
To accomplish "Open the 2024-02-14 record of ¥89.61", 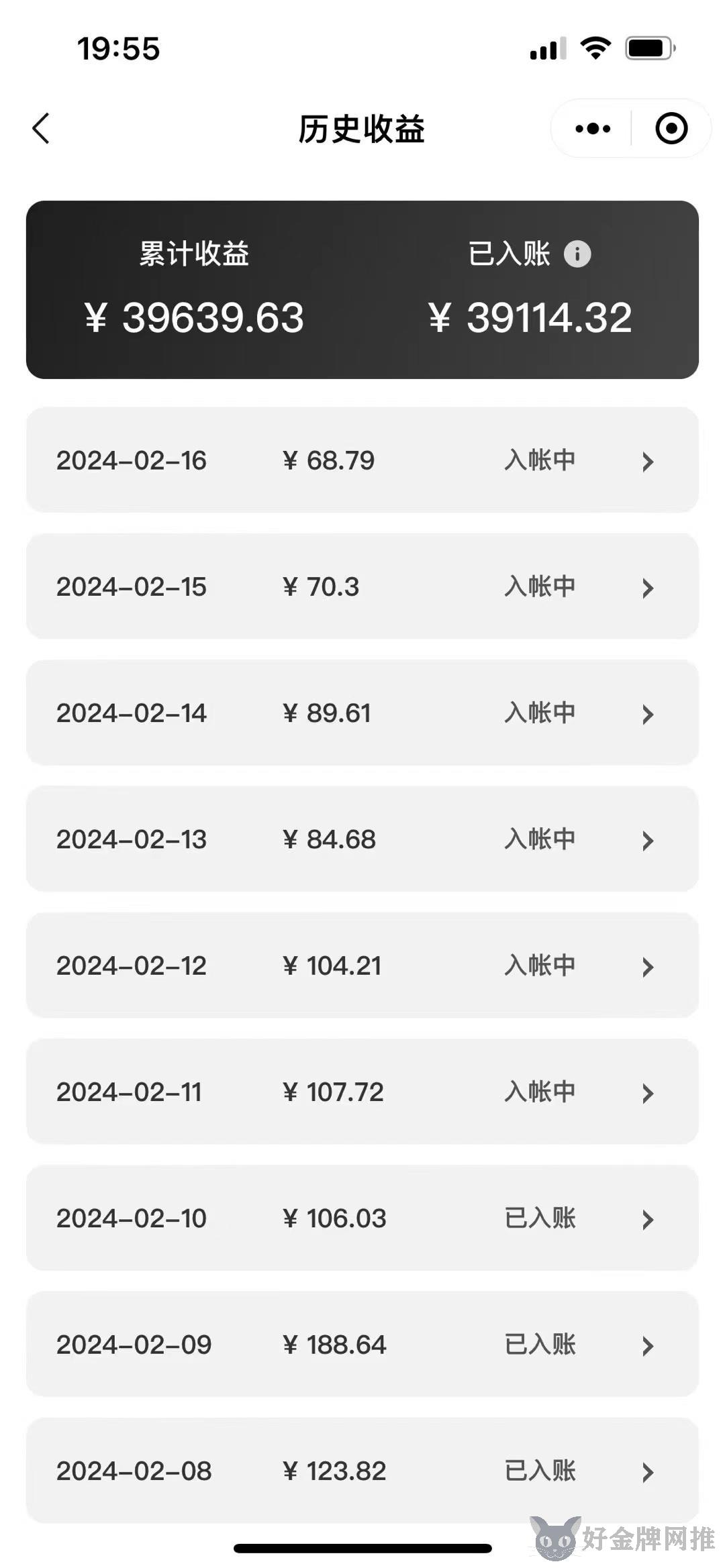I will (362, 713).
